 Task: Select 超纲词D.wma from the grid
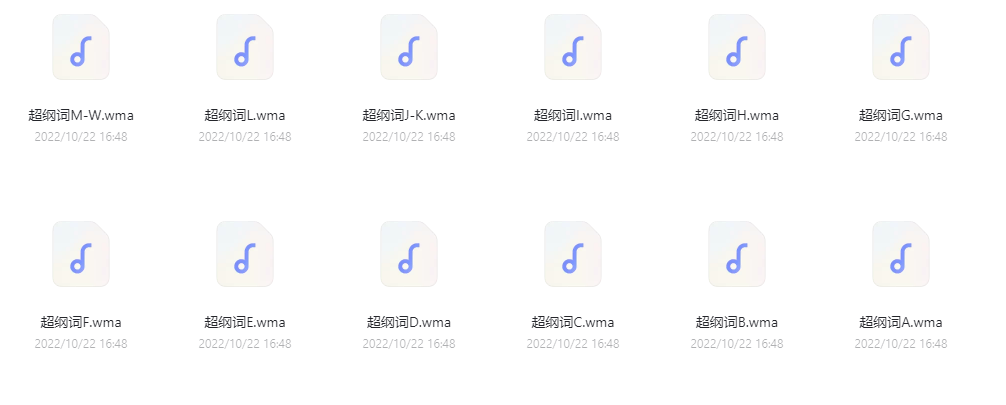409,255
